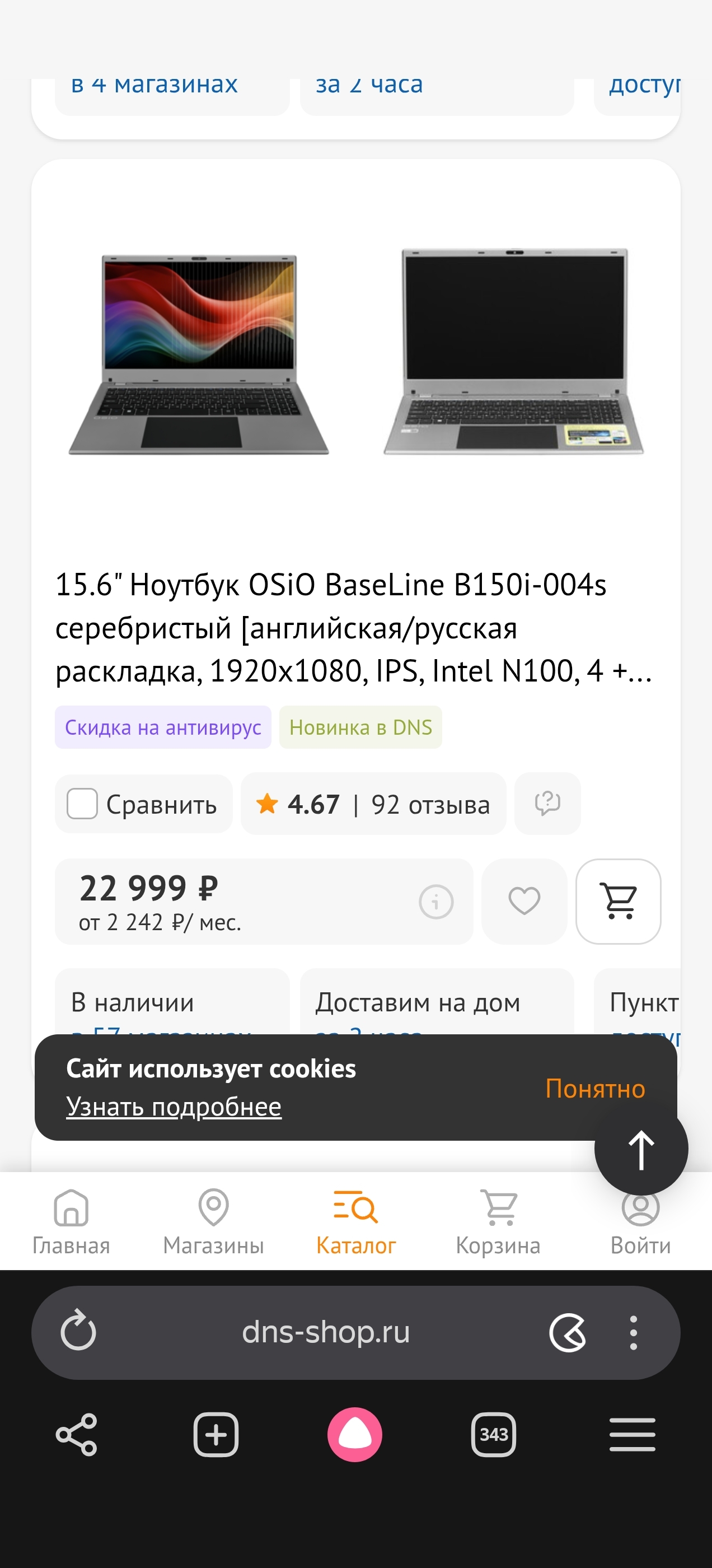View the first laptop photo with colorful screen
The image size is (712, 1568).
click(198, 354)
